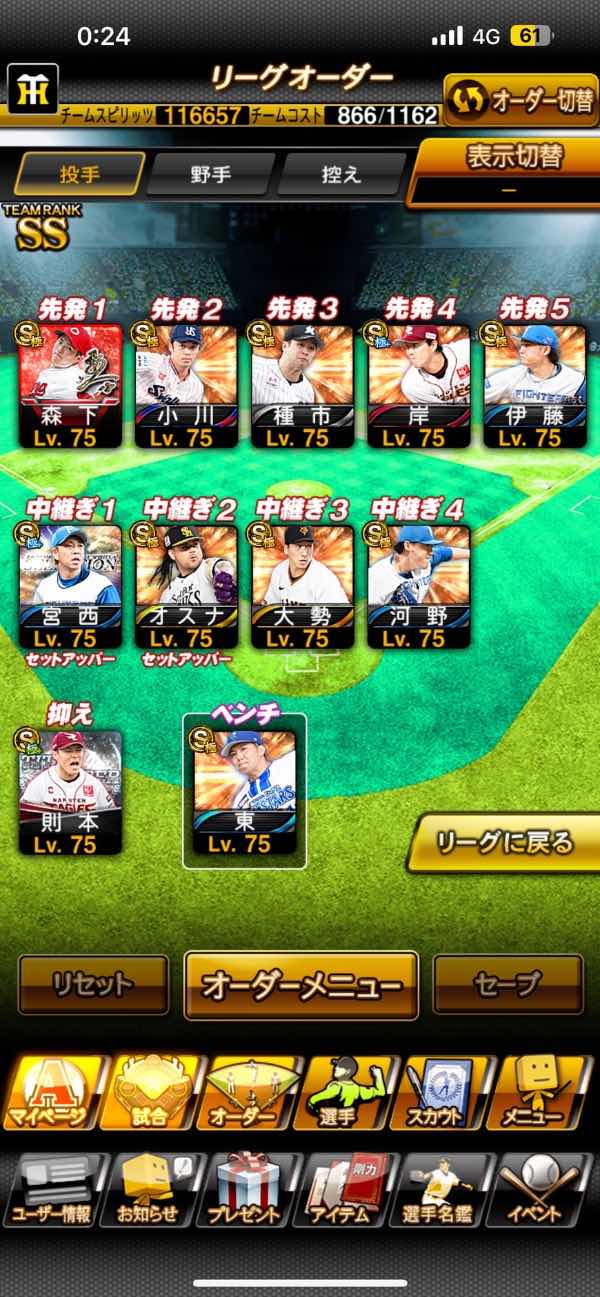Return via リーグに戻る button
The height and width of the screenshot is (1297, 600).
click(506, 842)
